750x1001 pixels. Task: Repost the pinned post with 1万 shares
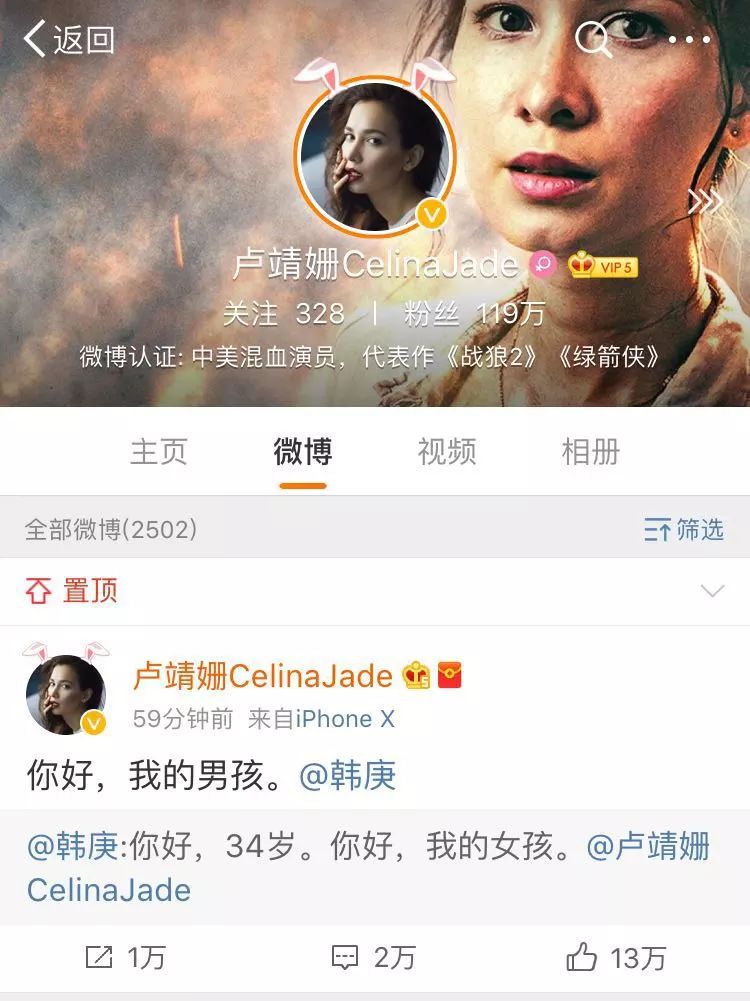125,958
